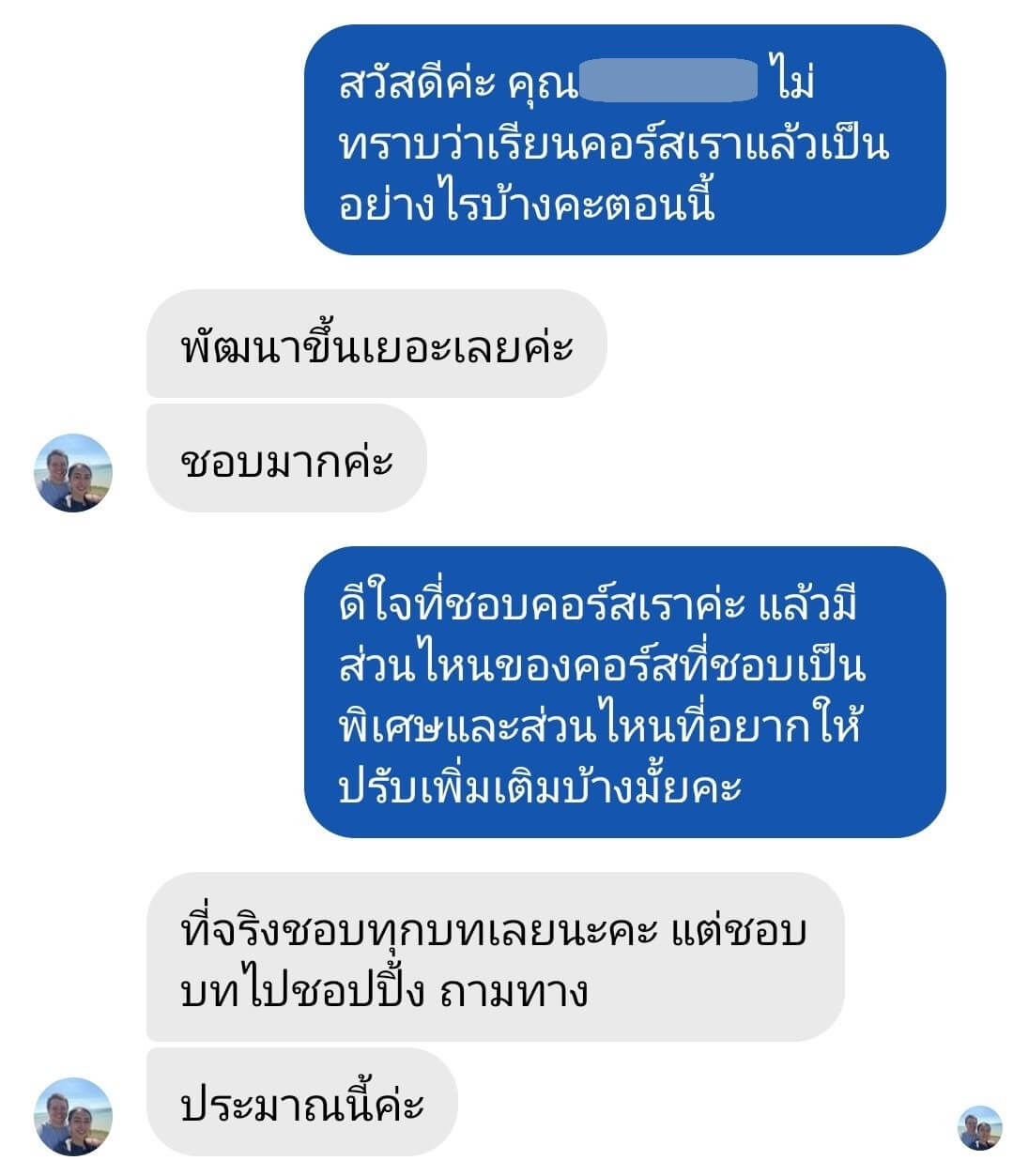The image size is (1013, 1176).
Task: Tap the sent message starting "ดีใจที่ชอบคอร์สเราค่ะ"
Action: pos(624,693)
